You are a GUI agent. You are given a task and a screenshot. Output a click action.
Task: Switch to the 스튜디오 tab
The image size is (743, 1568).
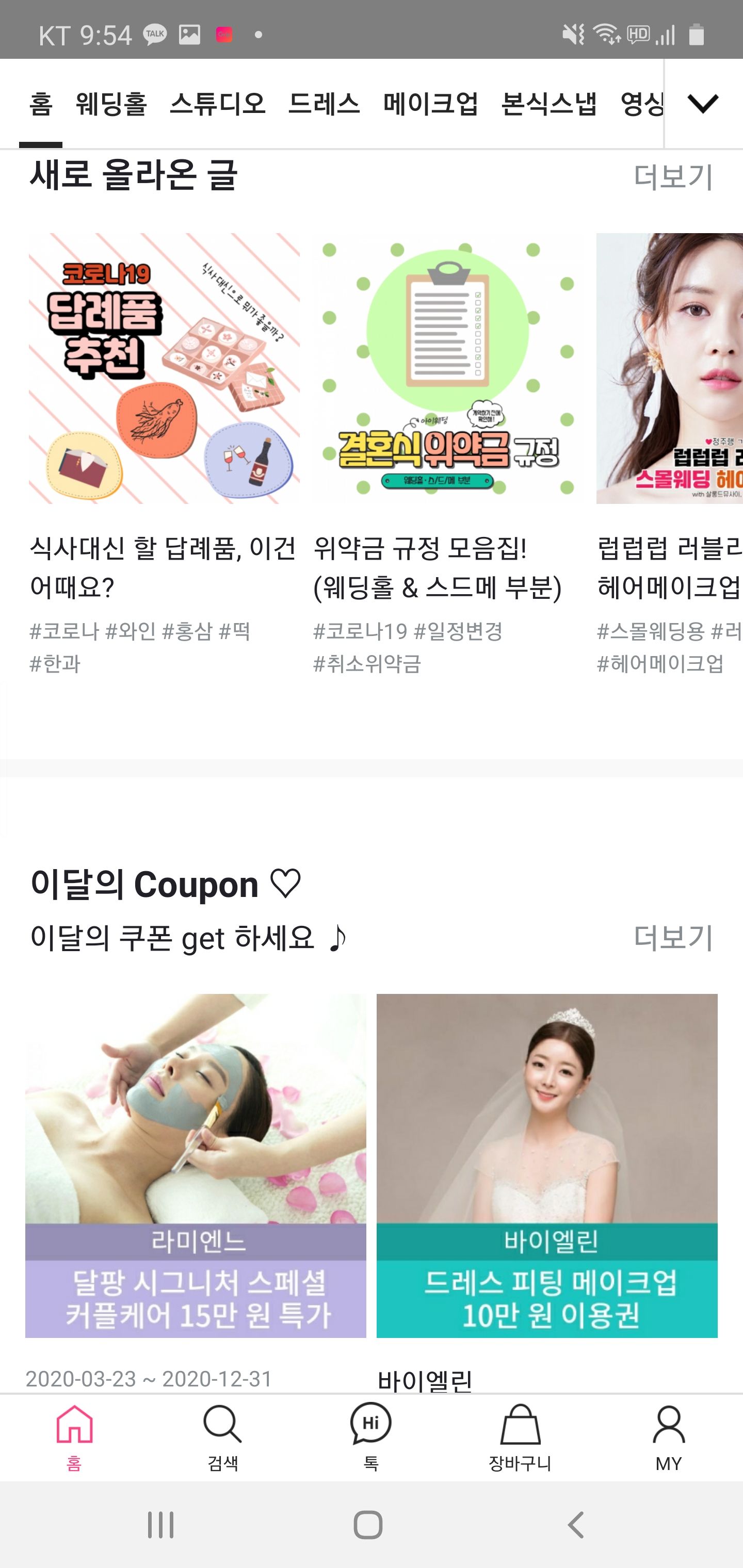217,104
